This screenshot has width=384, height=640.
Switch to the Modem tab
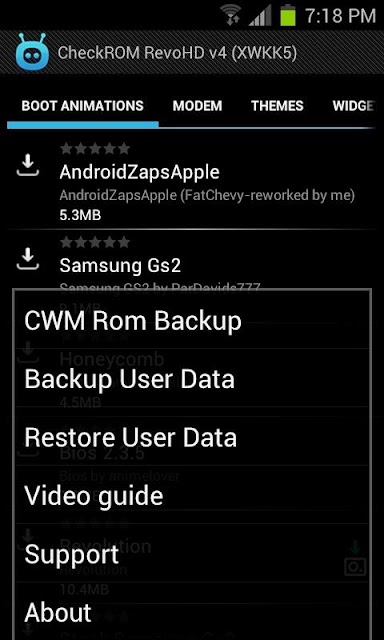(x=197, y=106)
